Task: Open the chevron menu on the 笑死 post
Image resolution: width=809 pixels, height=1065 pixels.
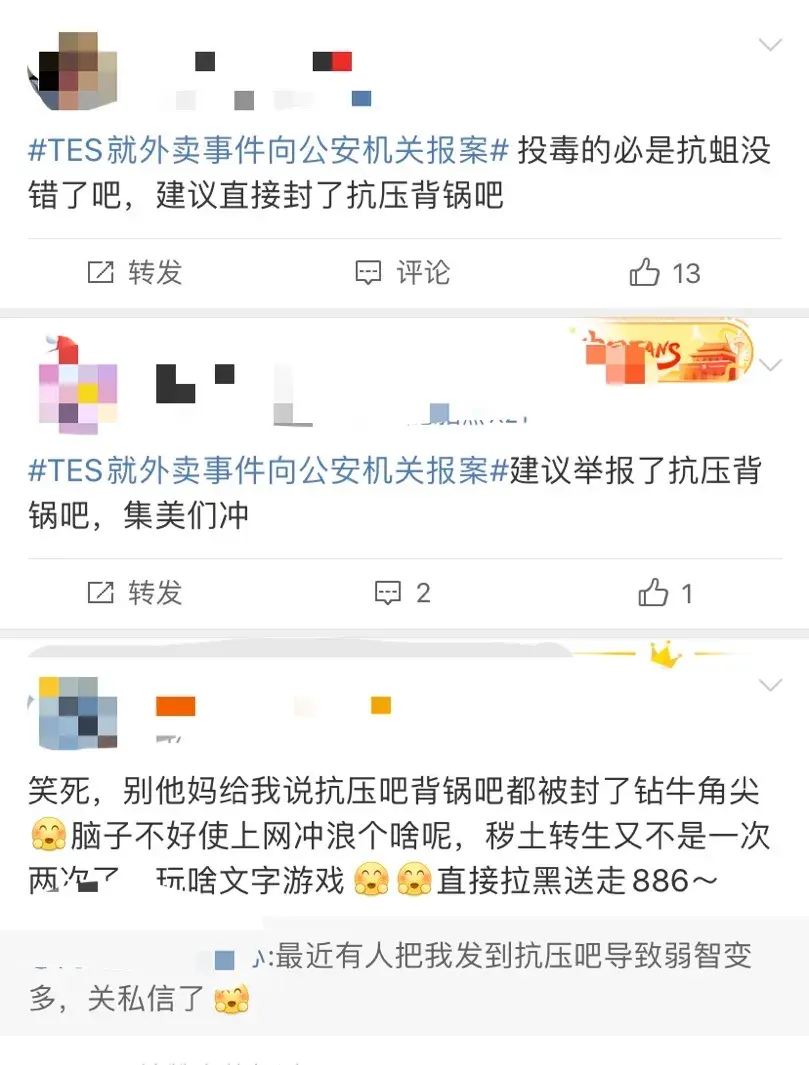Action: pyautogui.click(x=770, y=685)
